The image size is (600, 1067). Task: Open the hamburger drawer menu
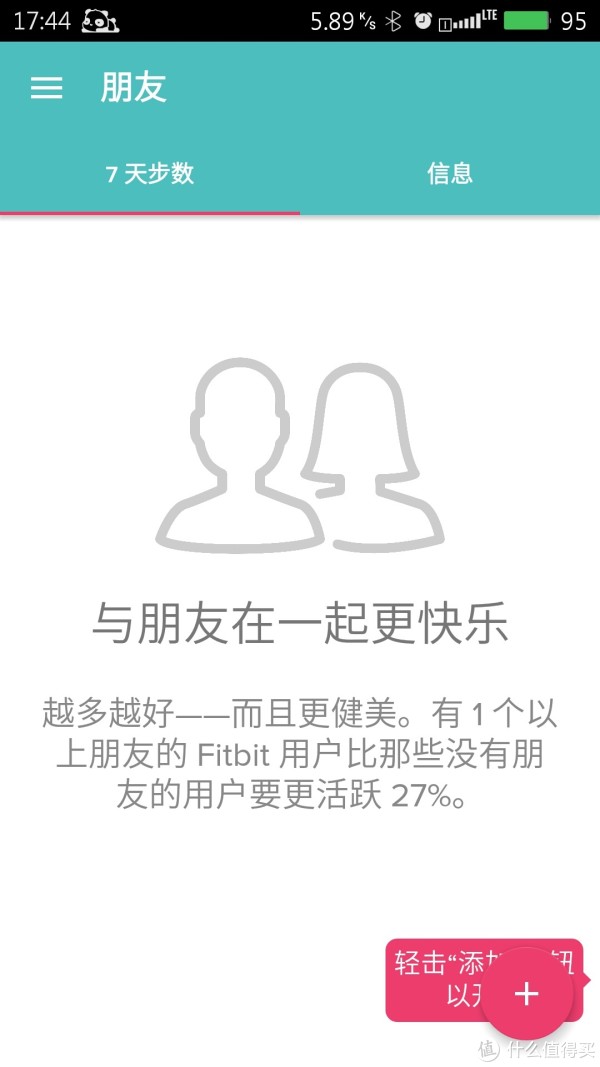(x=46, y=88)
